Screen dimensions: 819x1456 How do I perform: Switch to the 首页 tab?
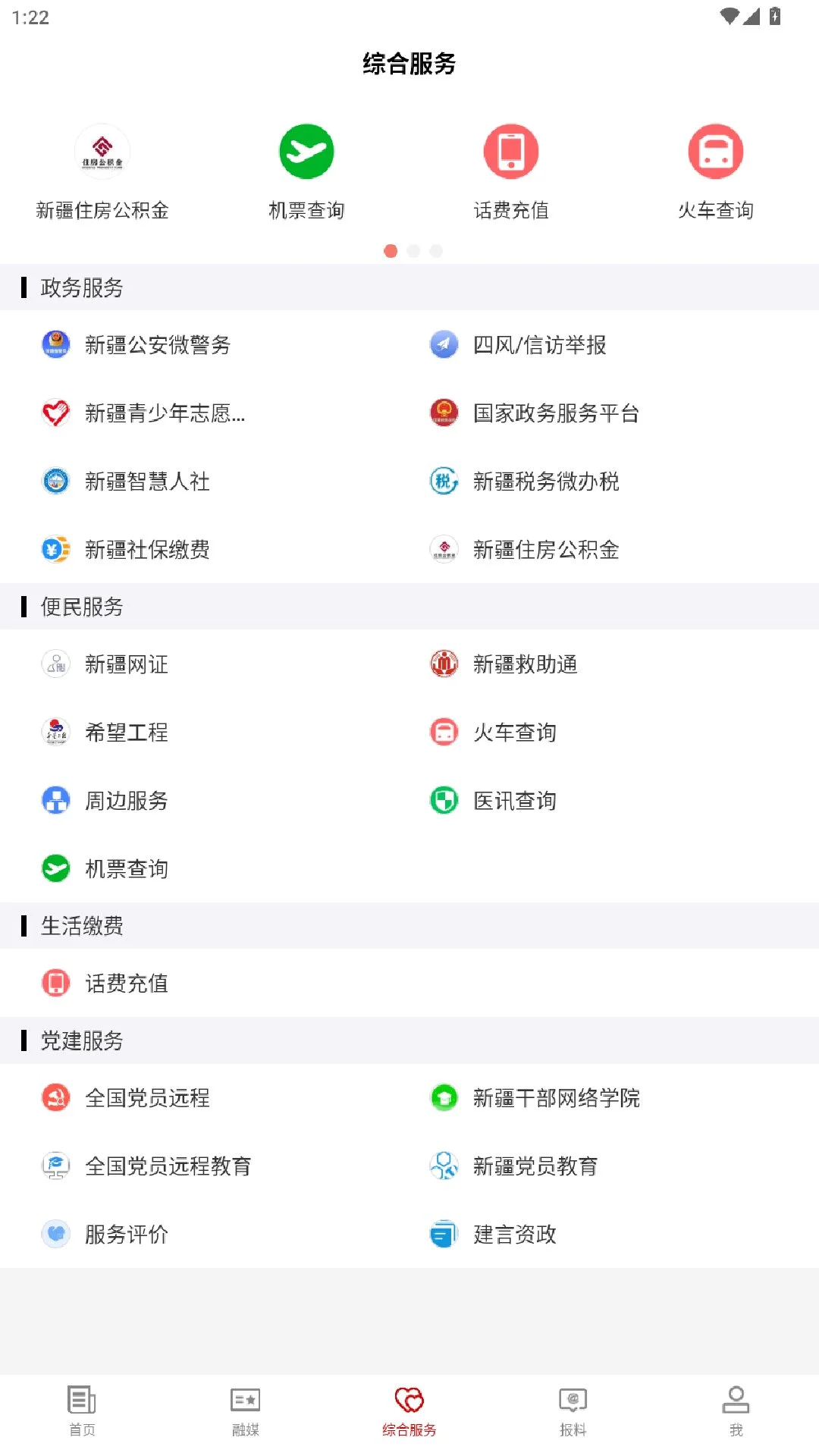[82, 1410]
